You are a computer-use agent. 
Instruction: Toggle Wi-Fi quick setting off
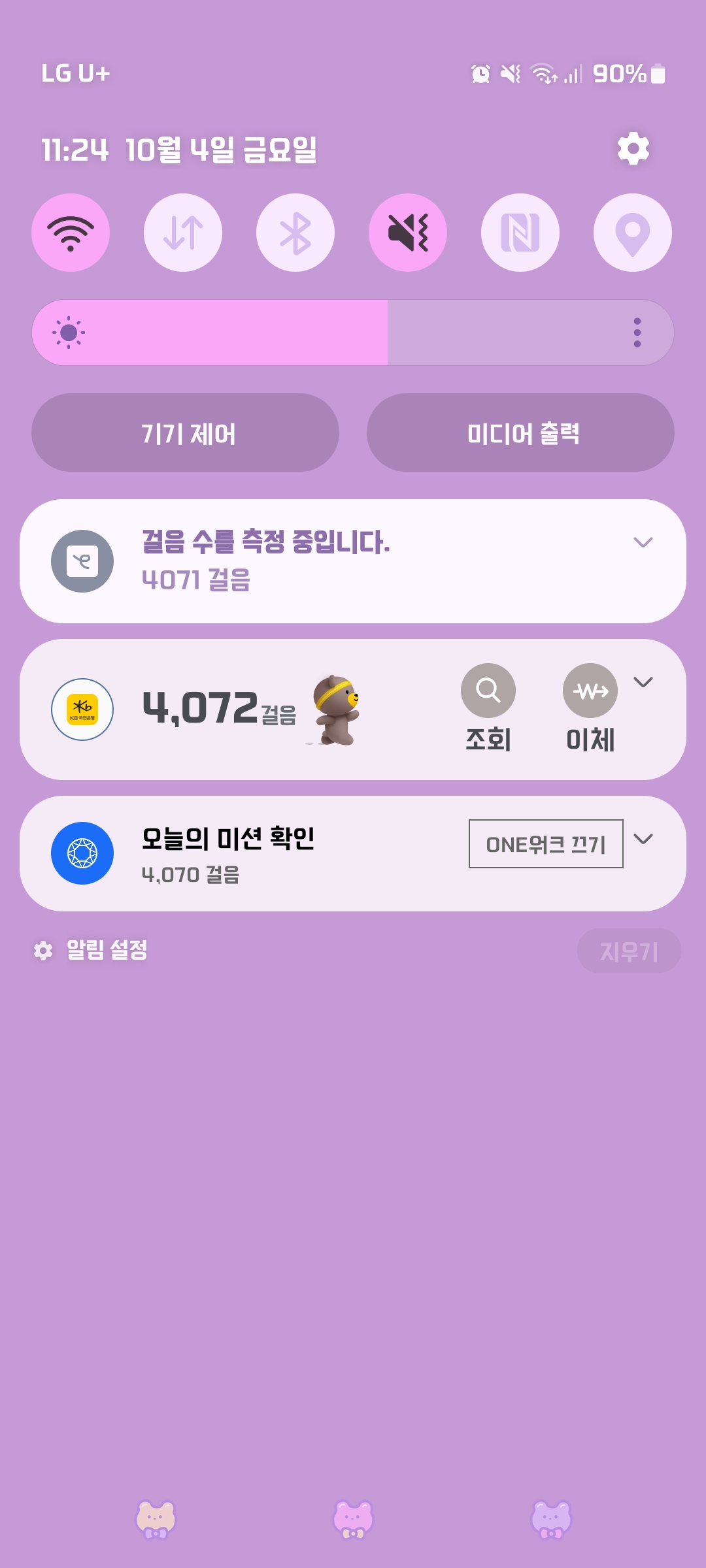click(71, 233)
